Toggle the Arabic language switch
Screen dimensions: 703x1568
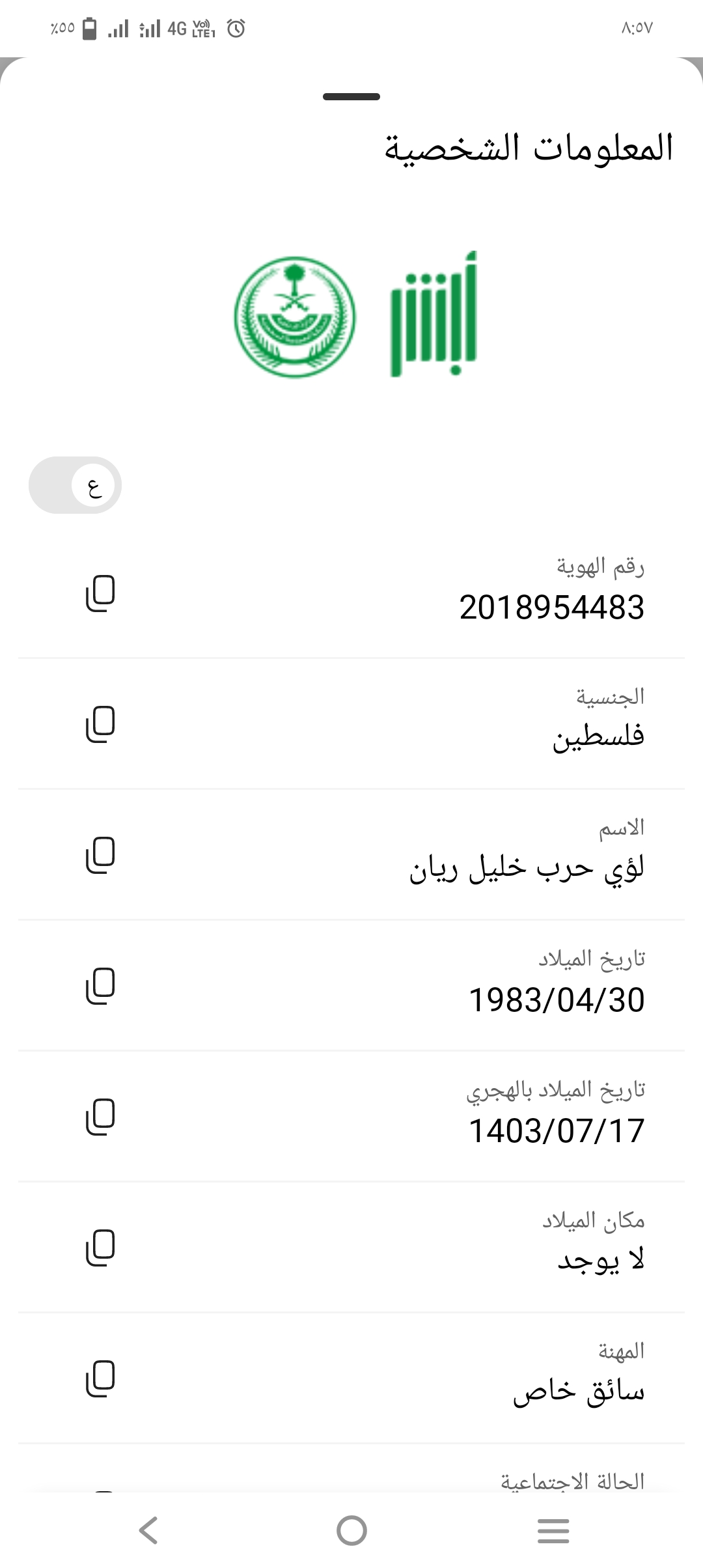click(76, 485)
